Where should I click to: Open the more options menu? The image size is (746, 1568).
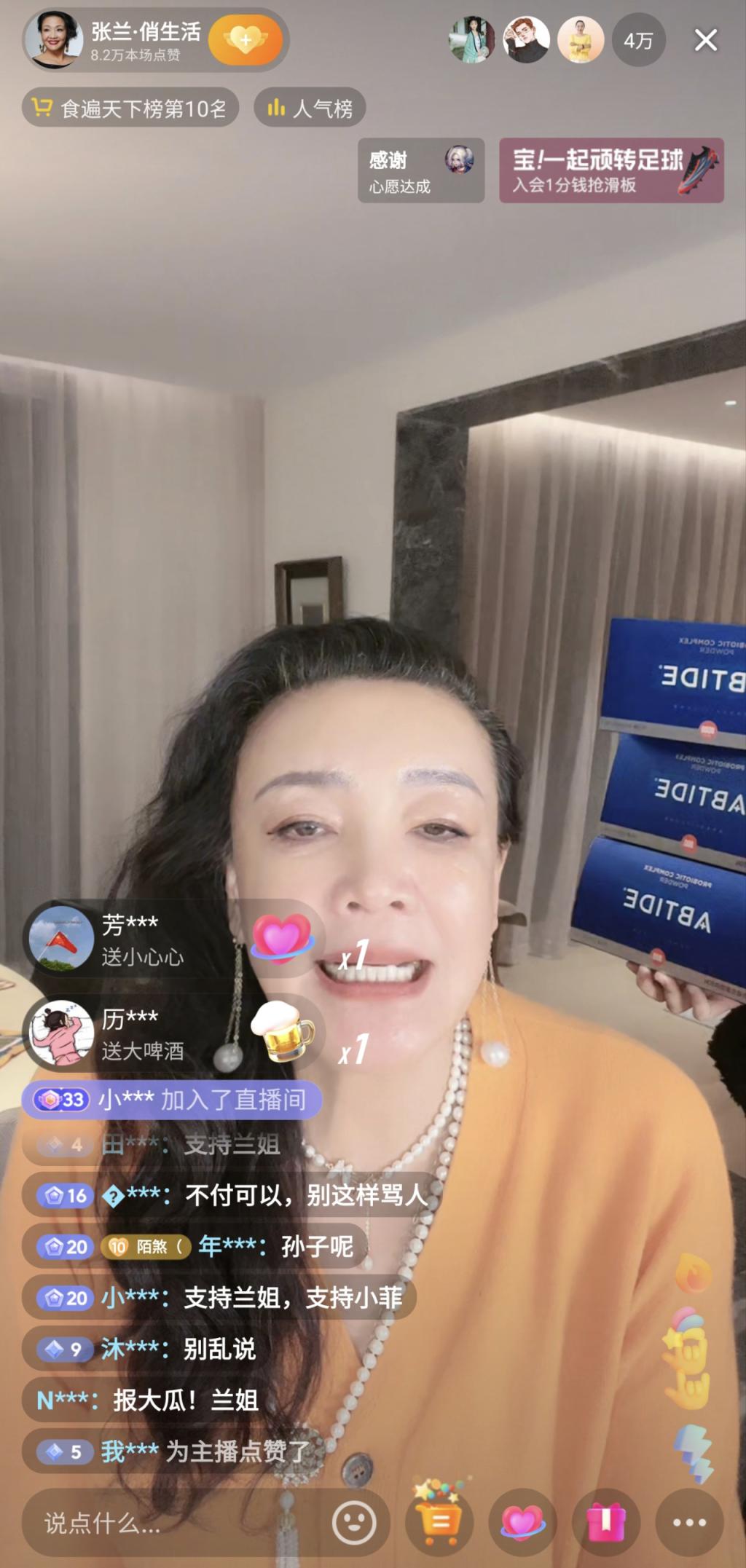point(689,1522)
